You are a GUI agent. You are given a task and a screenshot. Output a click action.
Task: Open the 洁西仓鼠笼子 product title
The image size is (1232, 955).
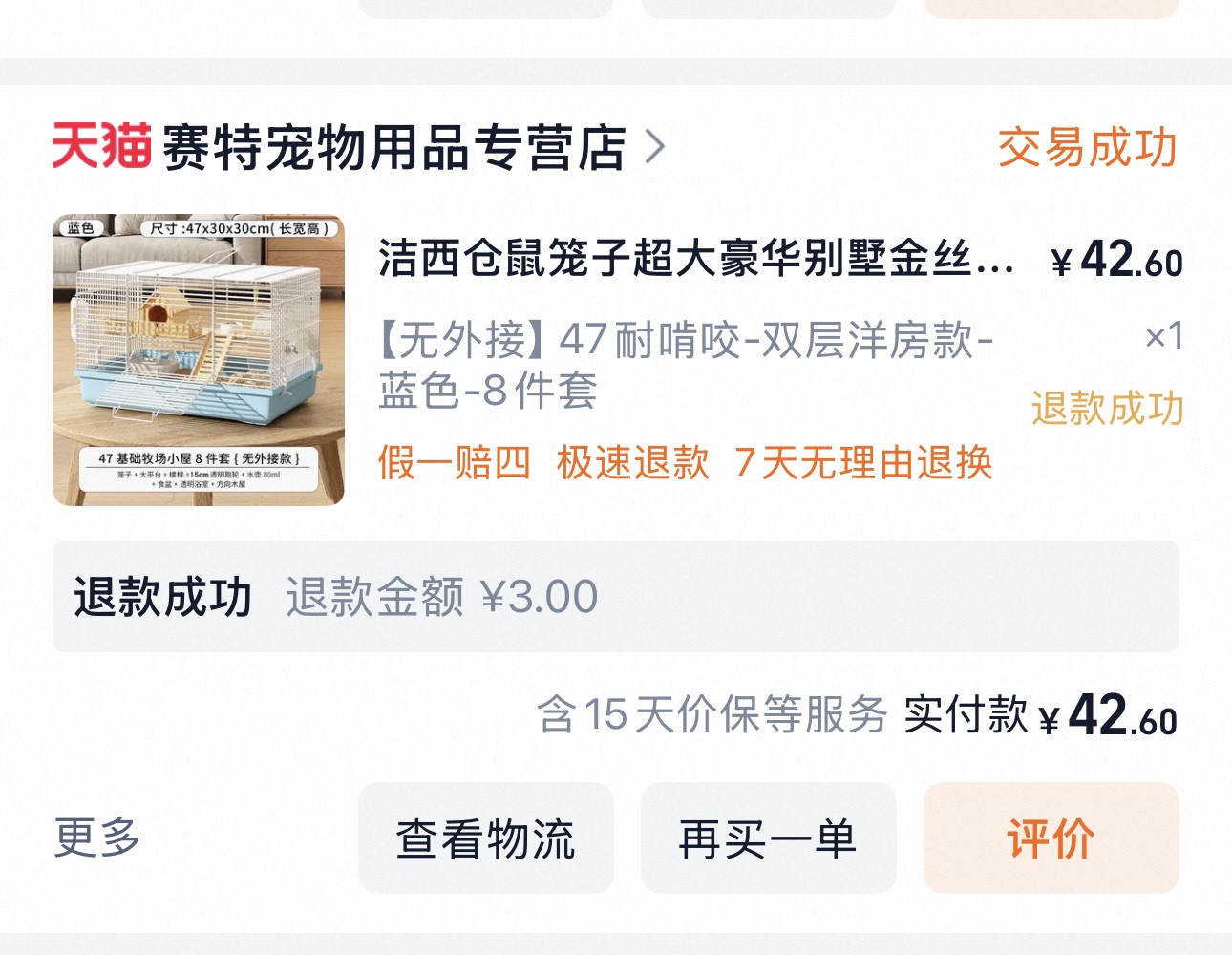tap(695, 259)
